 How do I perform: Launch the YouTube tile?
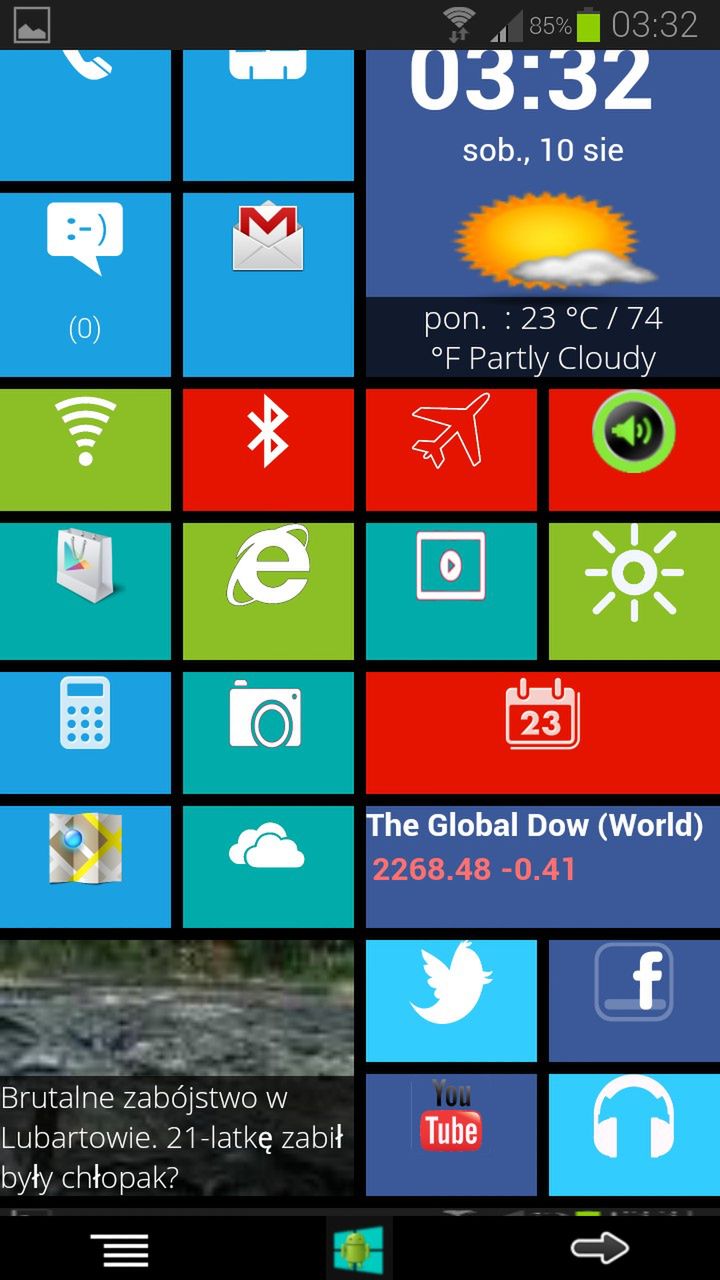coord(451,1134)
